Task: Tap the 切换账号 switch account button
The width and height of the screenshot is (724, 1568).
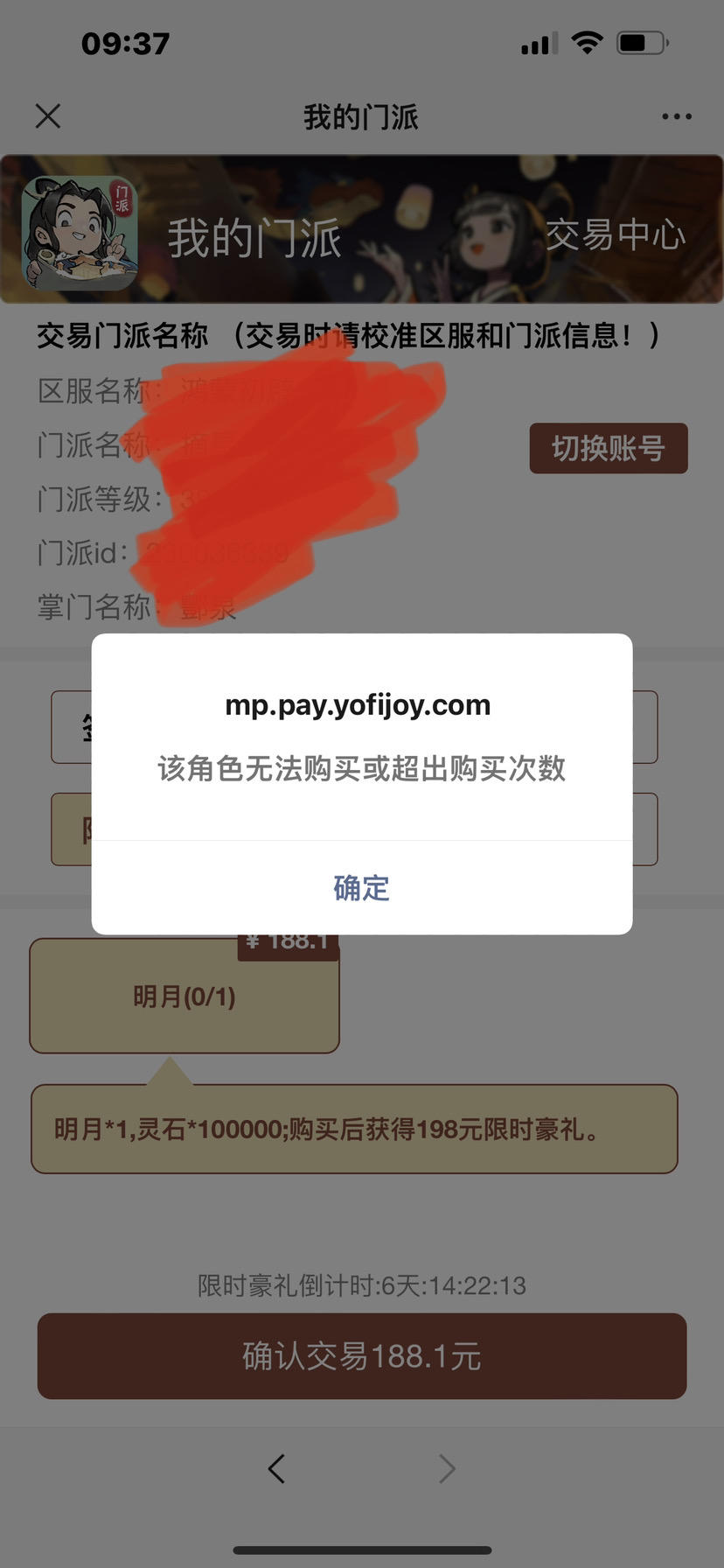Action: tap(608, 448)
